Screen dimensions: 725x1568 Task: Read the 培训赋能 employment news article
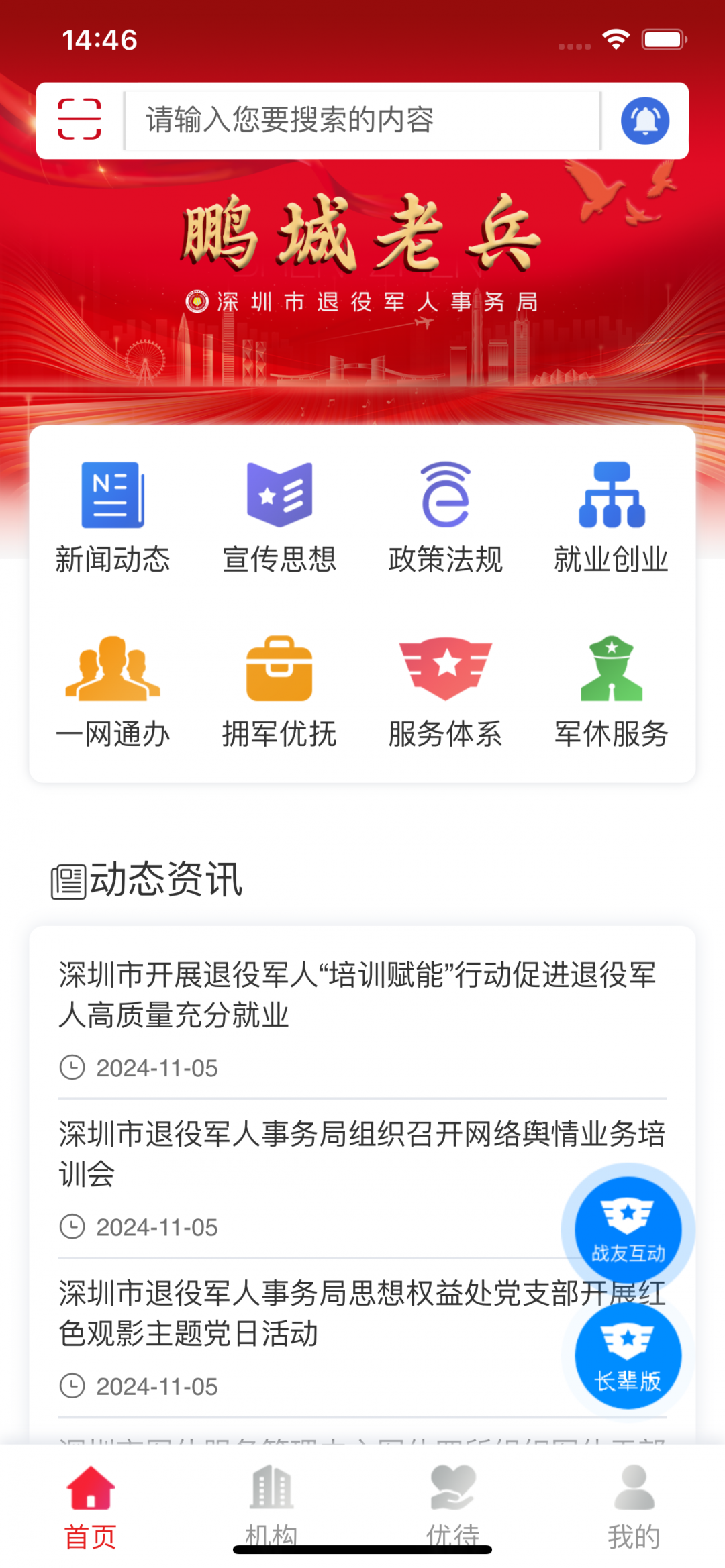(357, 995)
